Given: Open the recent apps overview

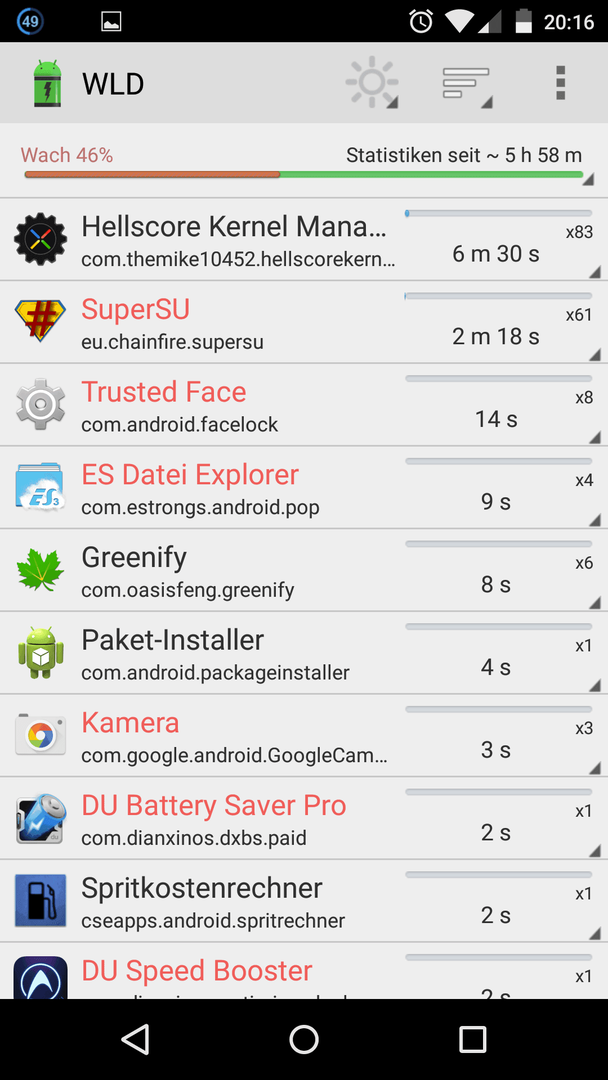Looking at the screenshot, I should [x=472, y=1039].
